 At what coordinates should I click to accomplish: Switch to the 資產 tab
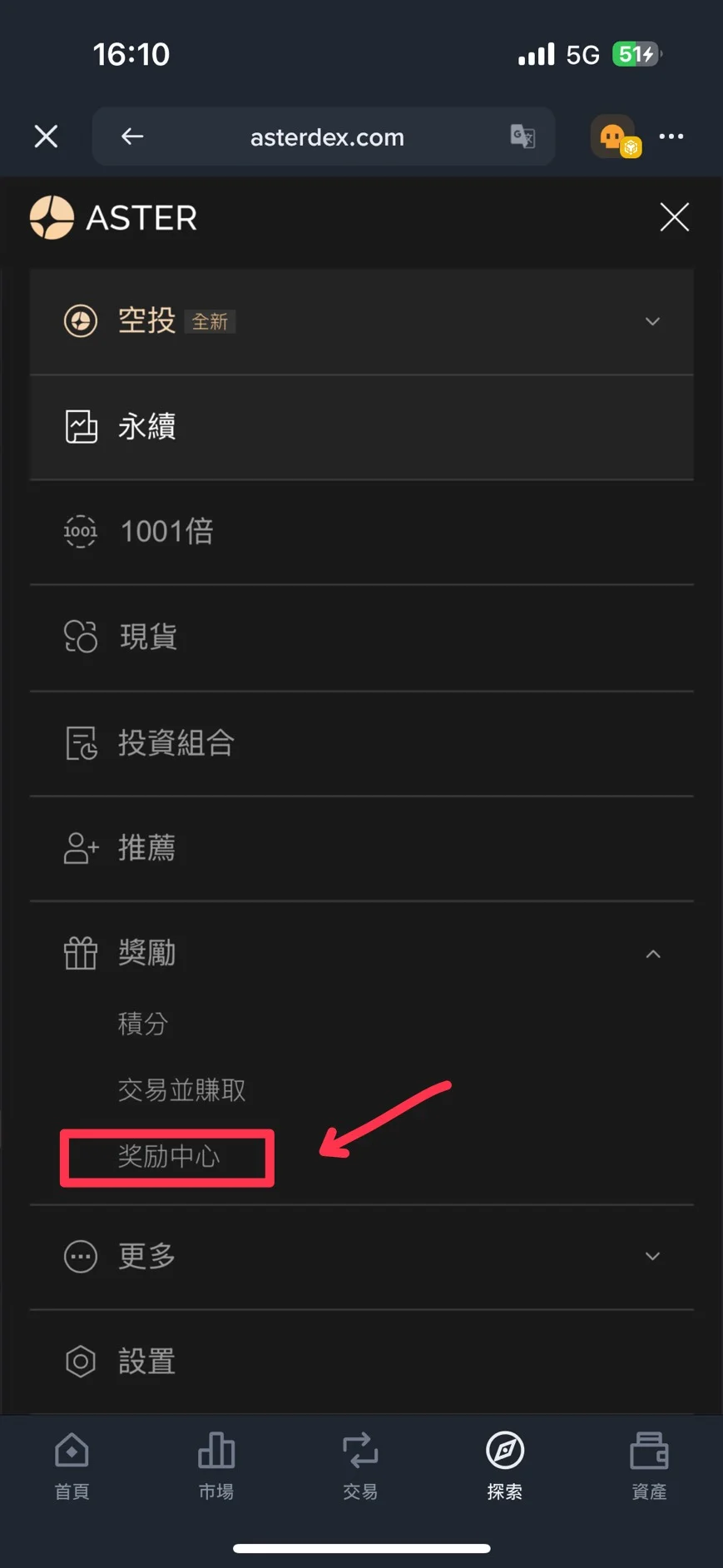coord(649,1466)
